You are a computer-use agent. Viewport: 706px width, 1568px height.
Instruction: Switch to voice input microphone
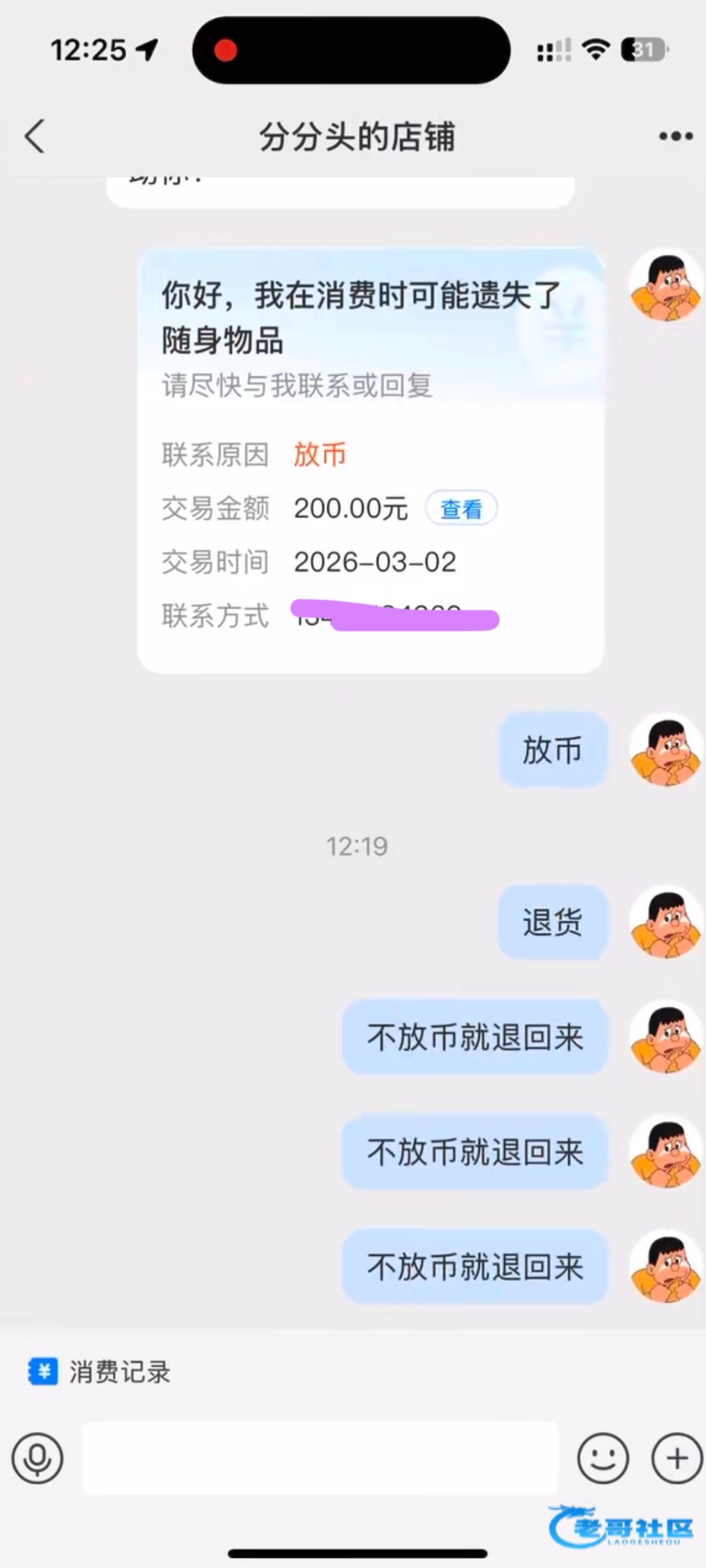(x=37, y=1458)
